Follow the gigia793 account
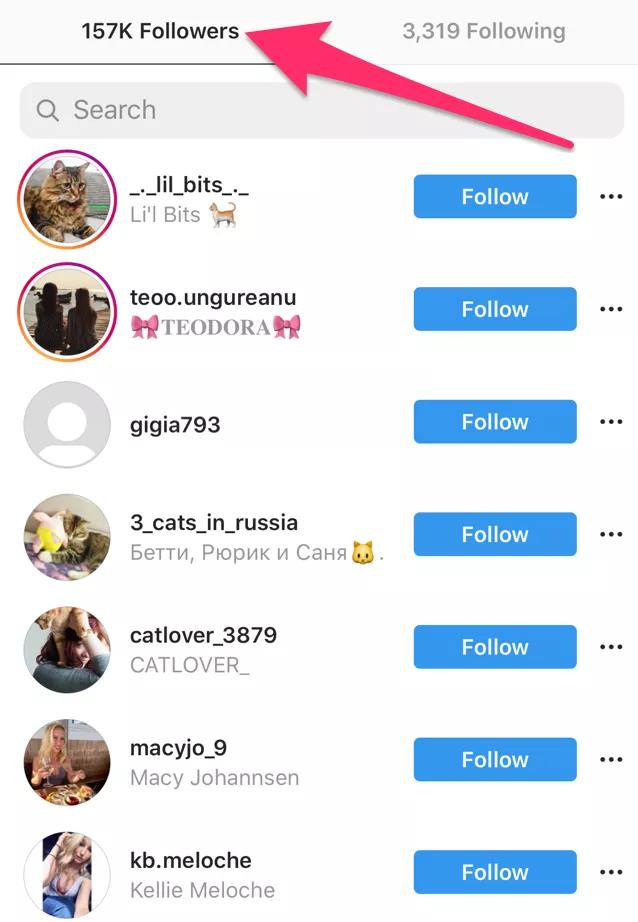Viewport: 638px width, 922px height. coord(495,422)
